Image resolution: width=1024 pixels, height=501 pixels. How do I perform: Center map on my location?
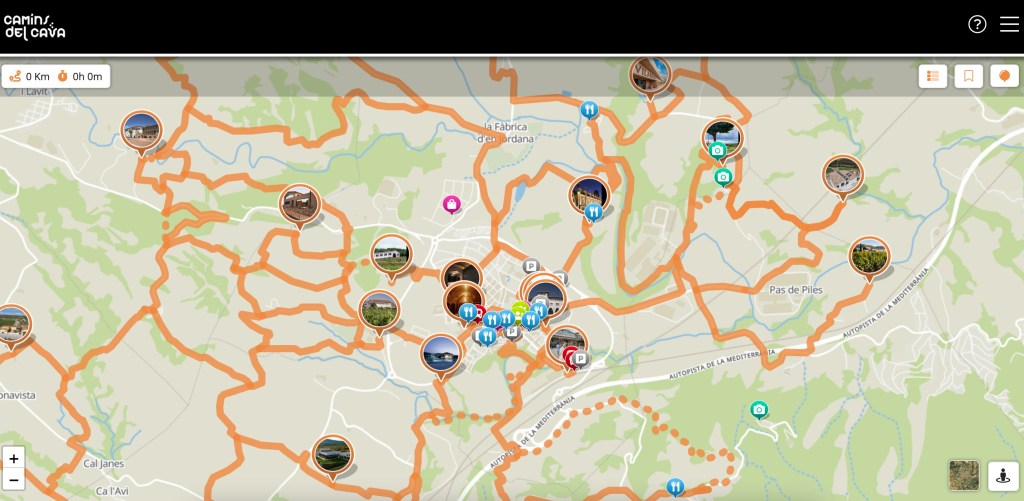pyautogui.click(x=1003, y=476)
